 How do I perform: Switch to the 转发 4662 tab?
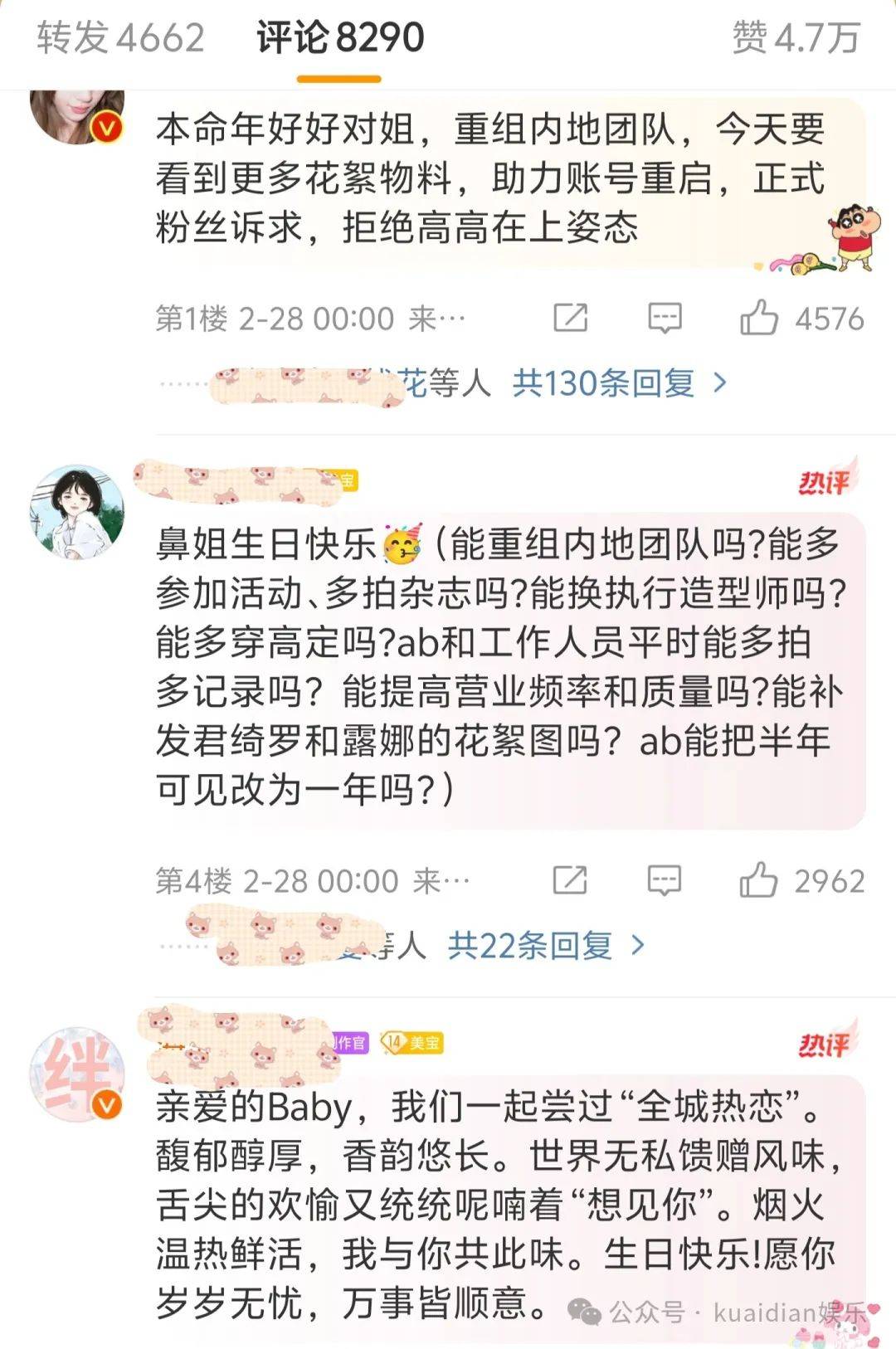120,37
